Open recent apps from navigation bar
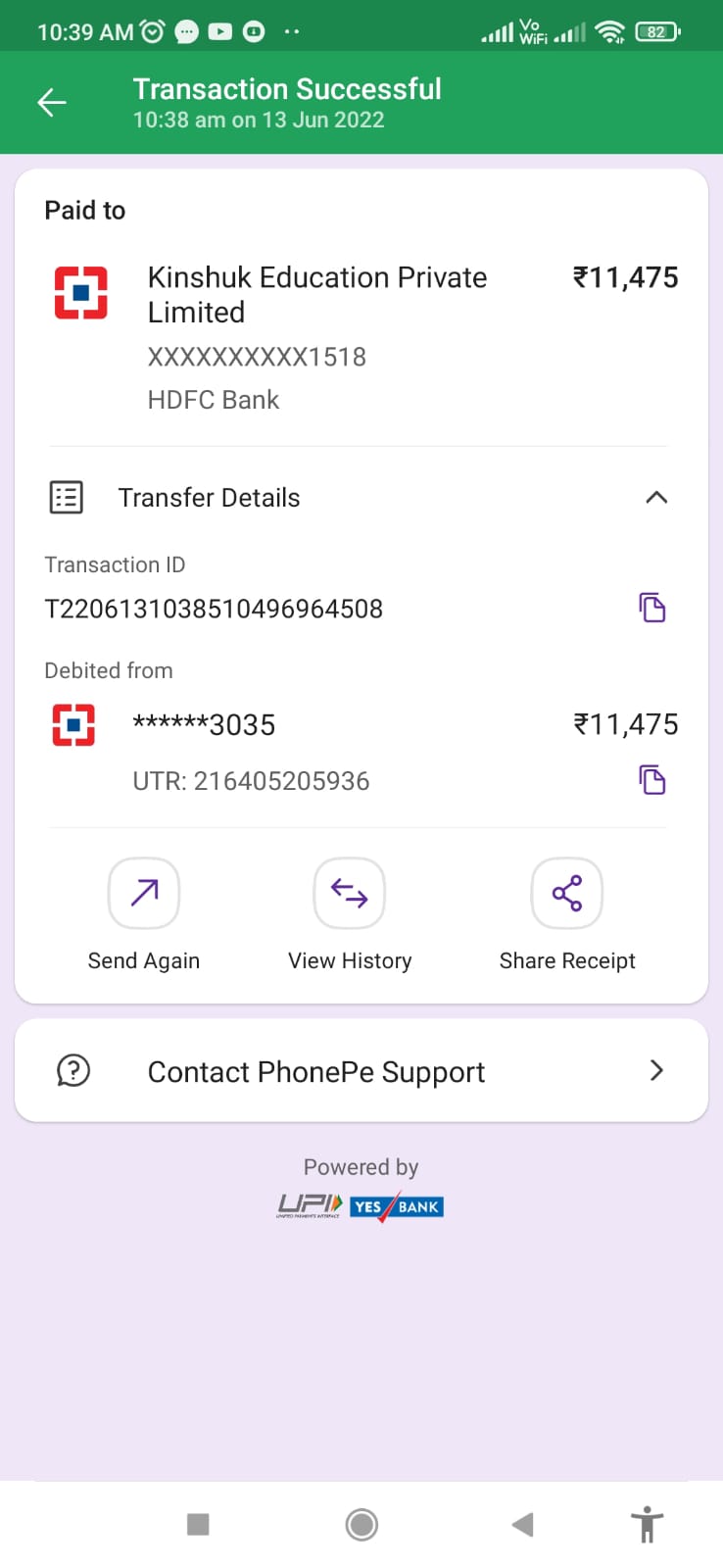This screenshot has width=723, height=1568. pyautogui.click(x=198, y=1524)
